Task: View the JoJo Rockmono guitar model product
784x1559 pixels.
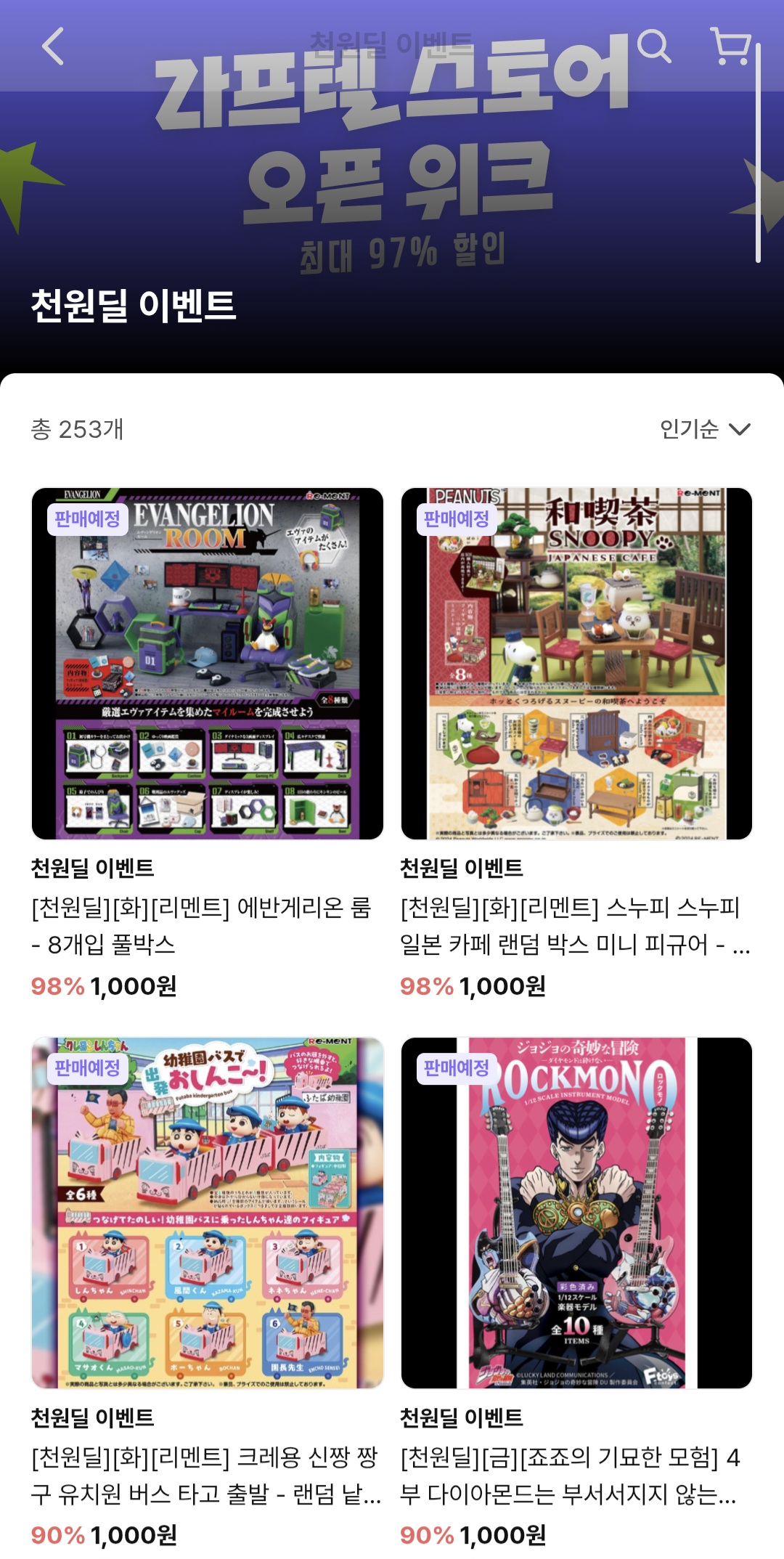Action: pos(576,1213)
